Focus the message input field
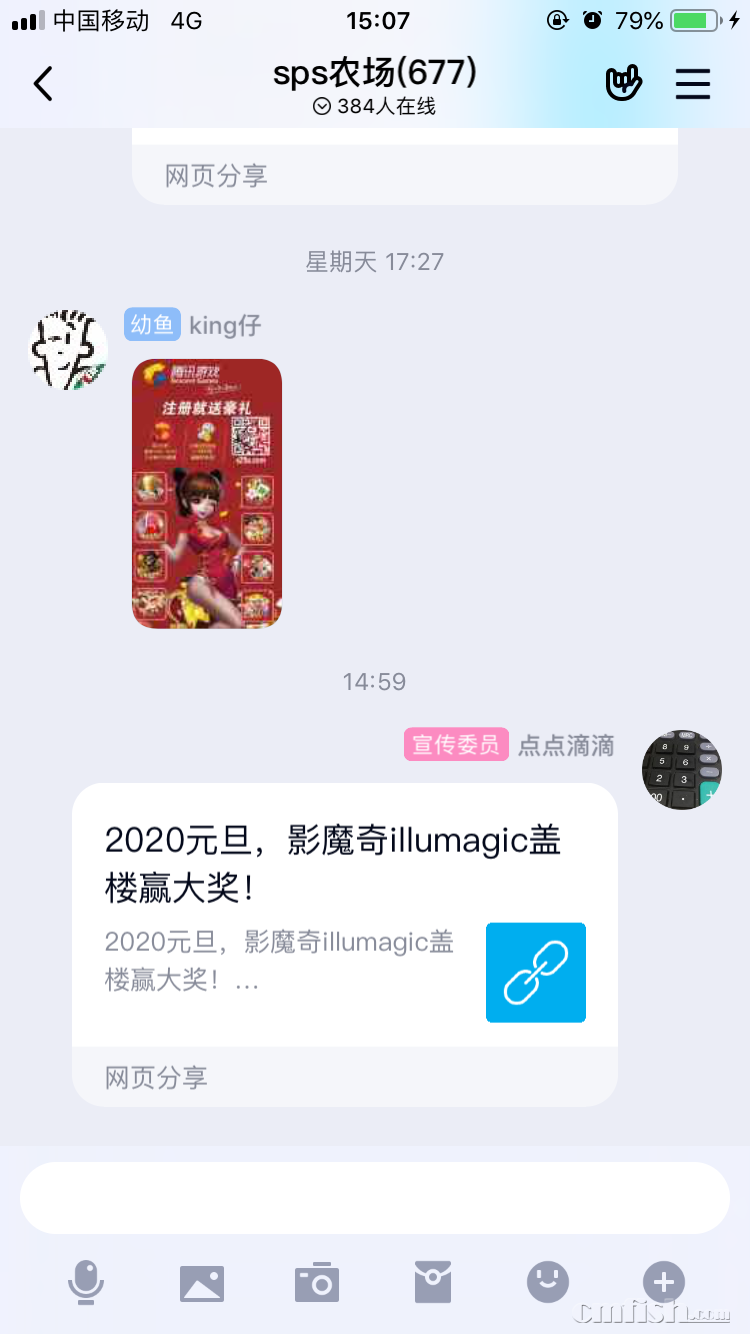 pos(374,1197)
